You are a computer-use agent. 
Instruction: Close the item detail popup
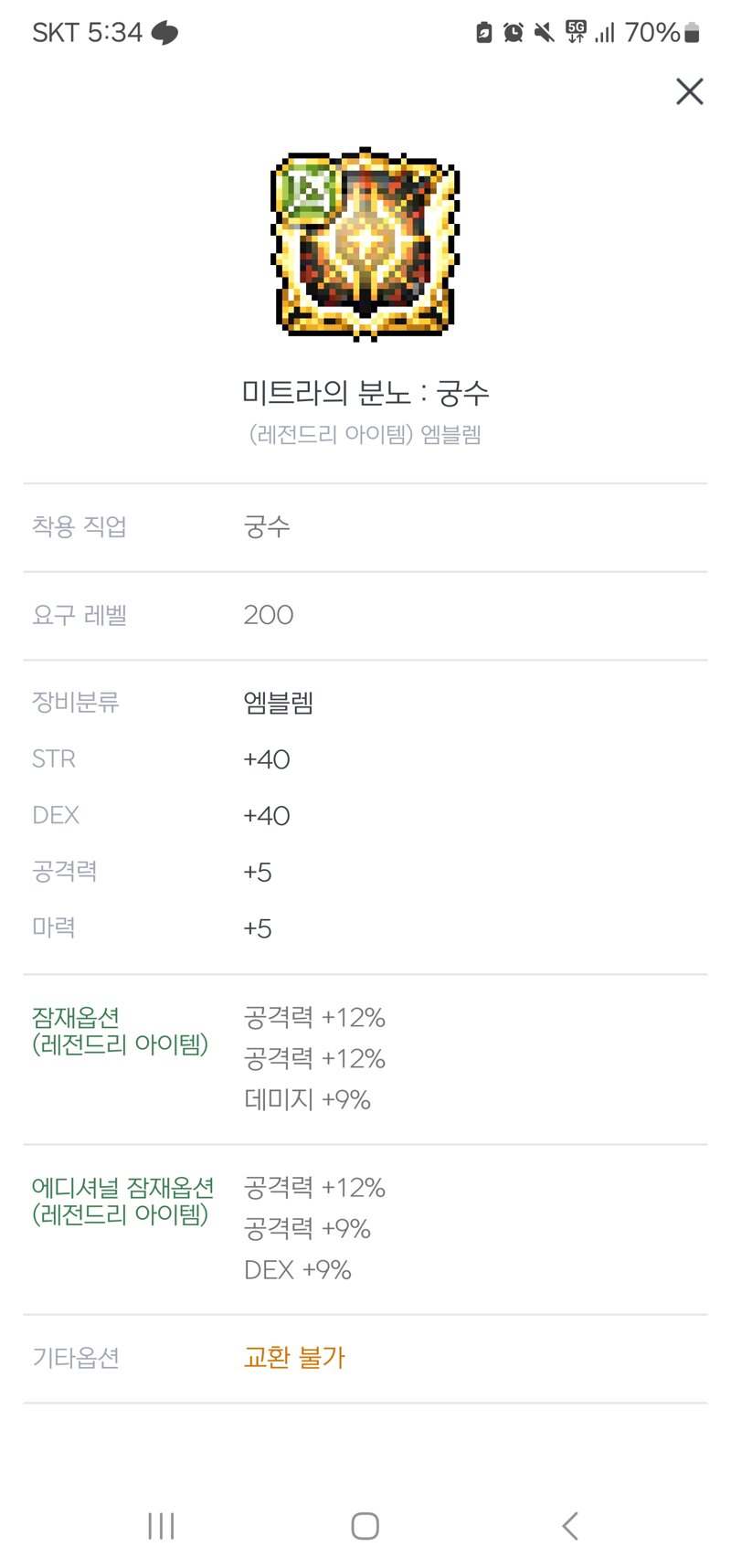(689, 91)
